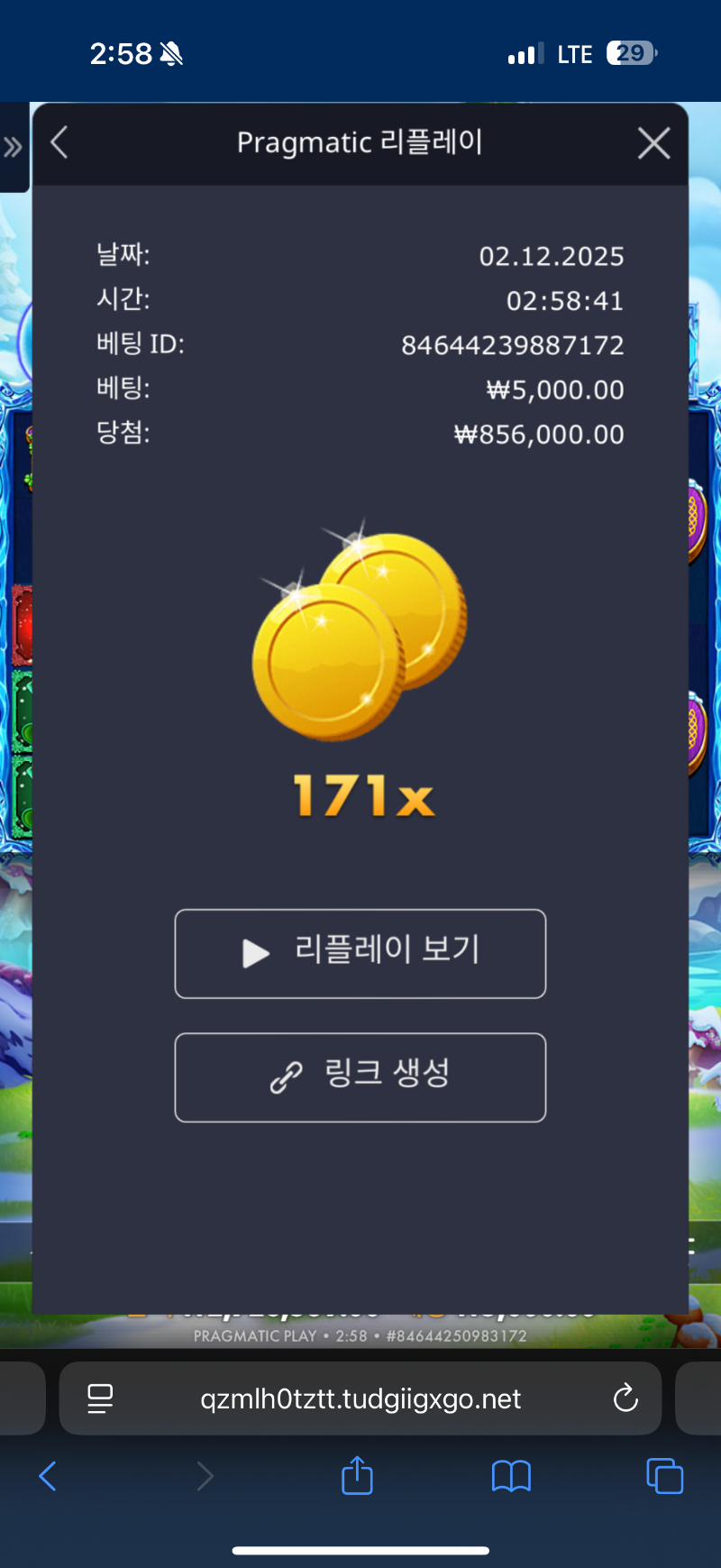Tap the 링크 생성 button
Viewport: 721px width, 1568px height.
point(360,1077)
